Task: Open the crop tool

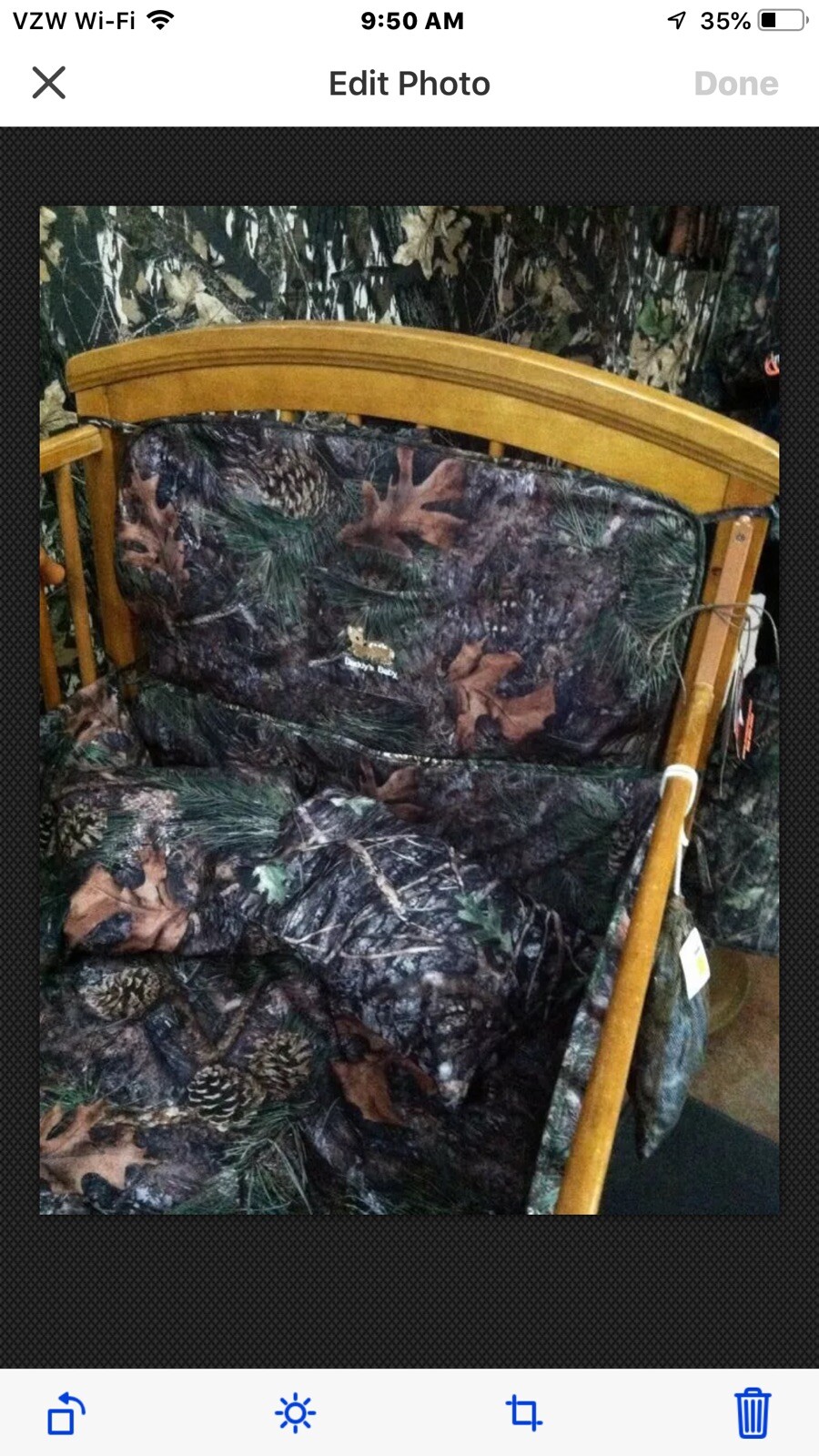Action: coord(523,1413)
